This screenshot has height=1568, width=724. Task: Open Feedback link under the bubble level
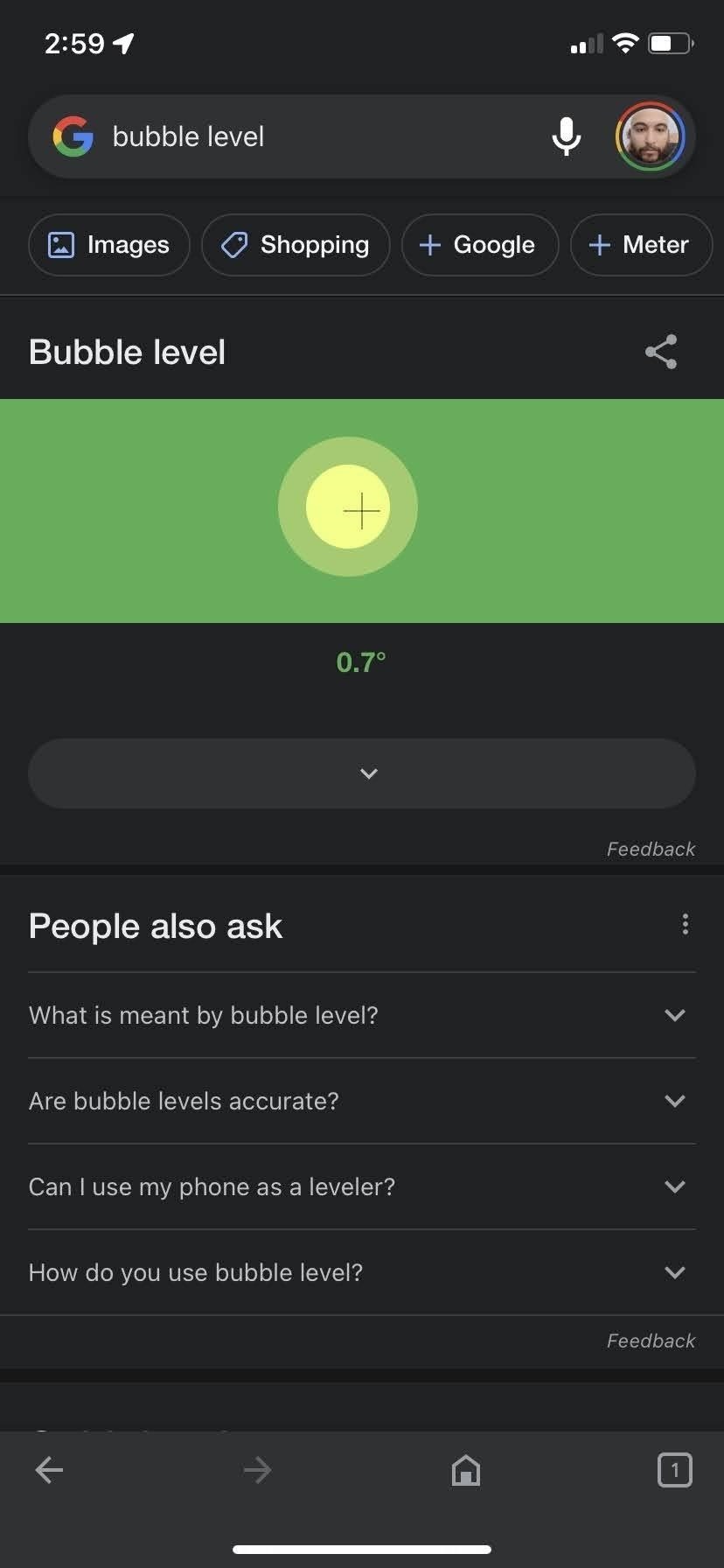[651, 849]
